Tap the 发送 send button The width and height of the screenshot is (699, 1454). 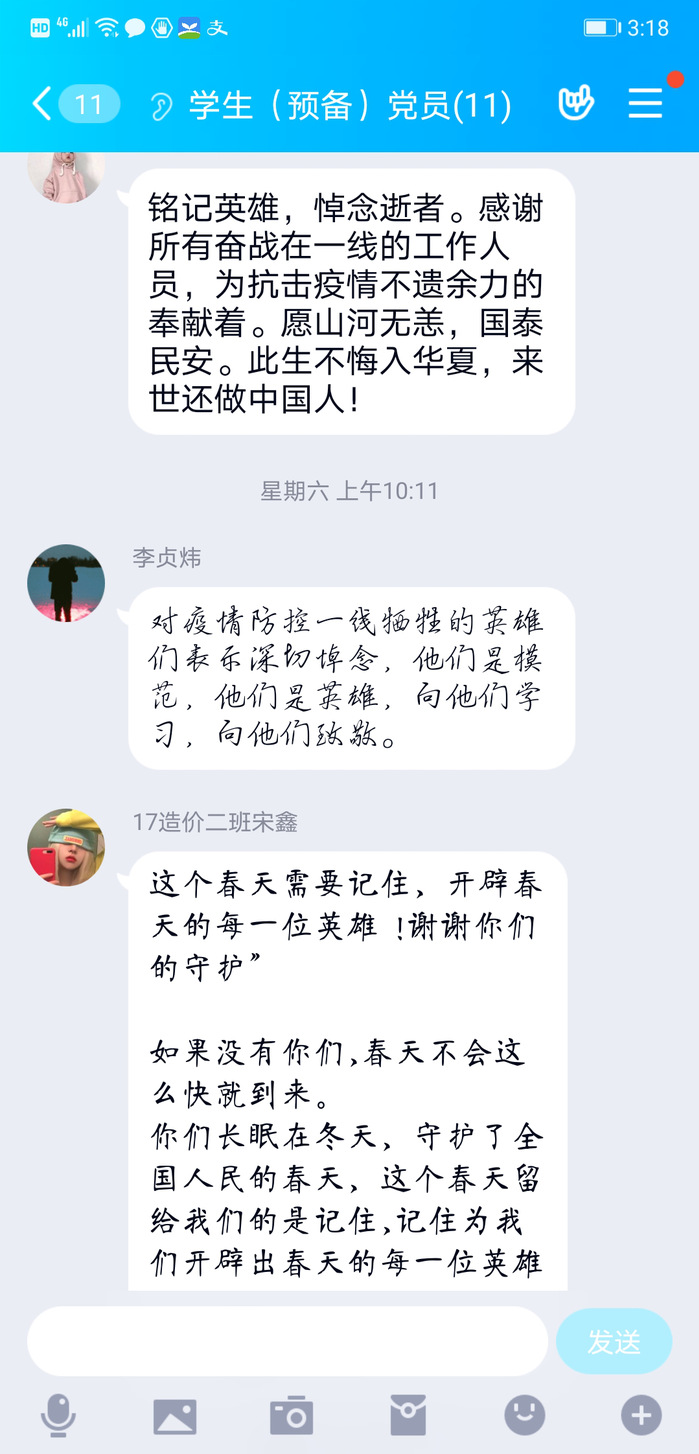[x=614, y=1341]
